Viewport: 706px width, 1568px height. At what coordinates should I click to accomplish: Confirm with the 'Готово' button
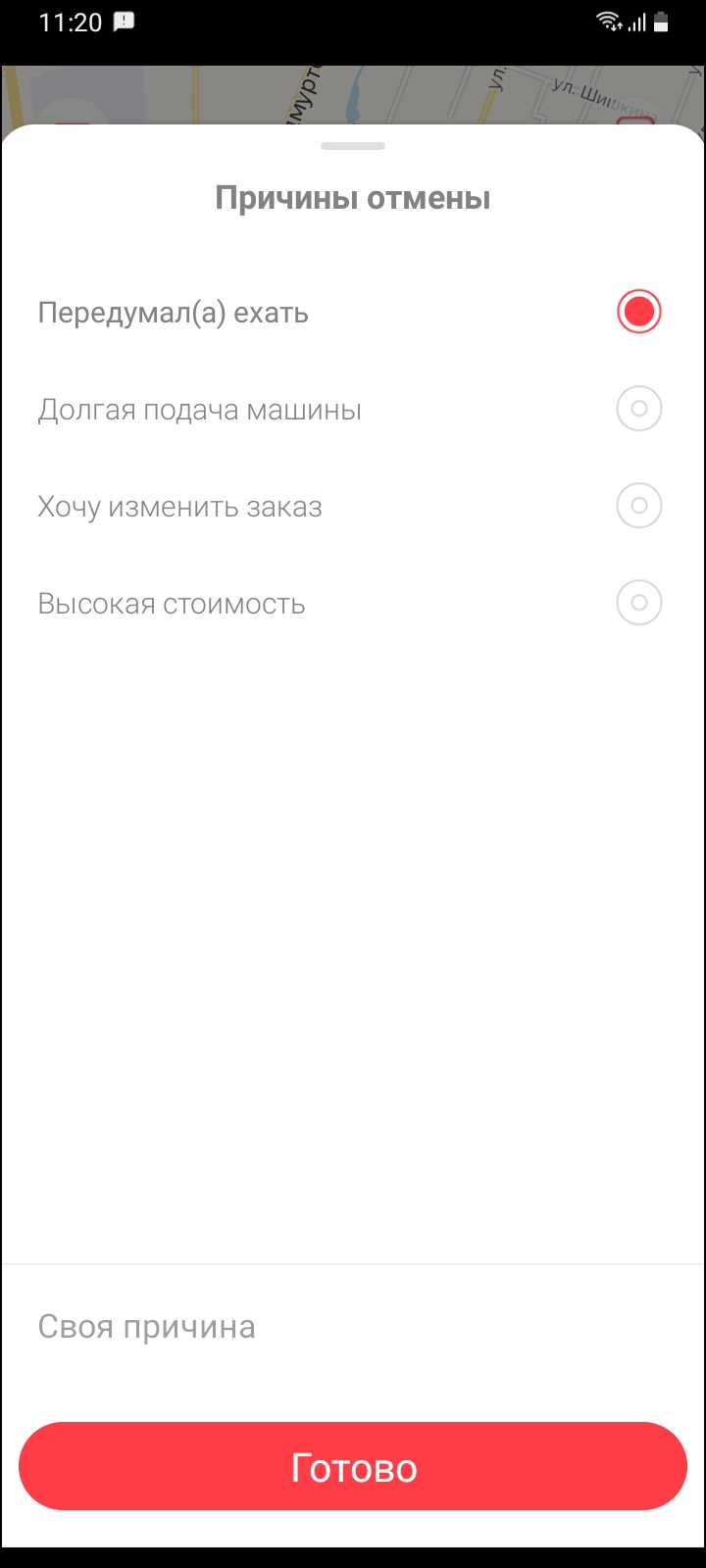(x=353, y=1467)
